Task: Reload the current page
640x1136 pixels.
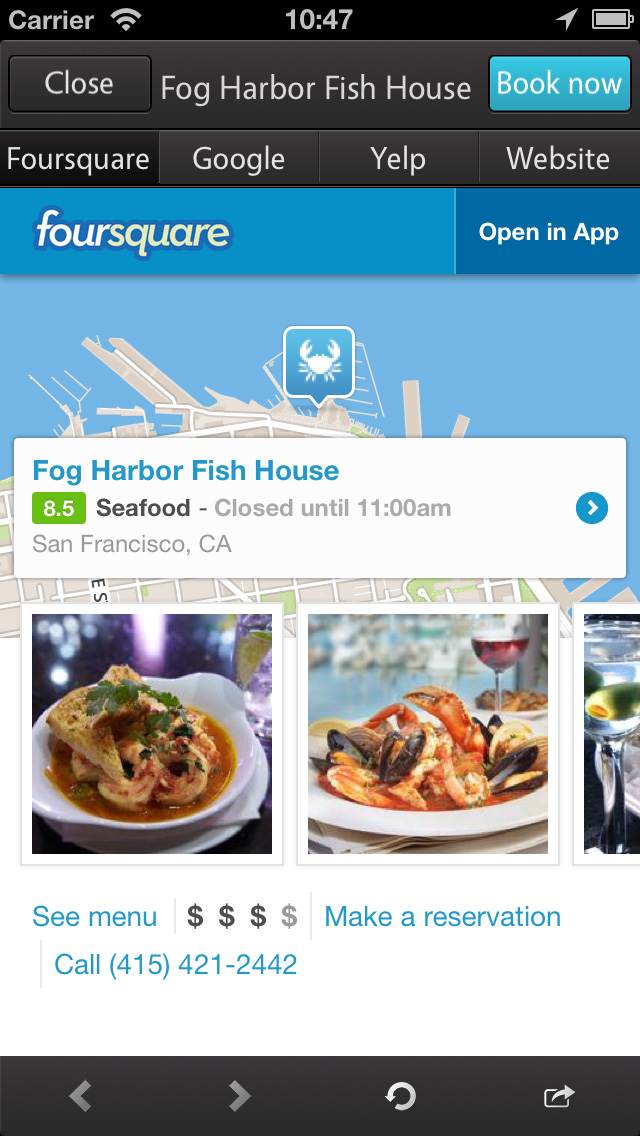Action: tap(400, 1097)
